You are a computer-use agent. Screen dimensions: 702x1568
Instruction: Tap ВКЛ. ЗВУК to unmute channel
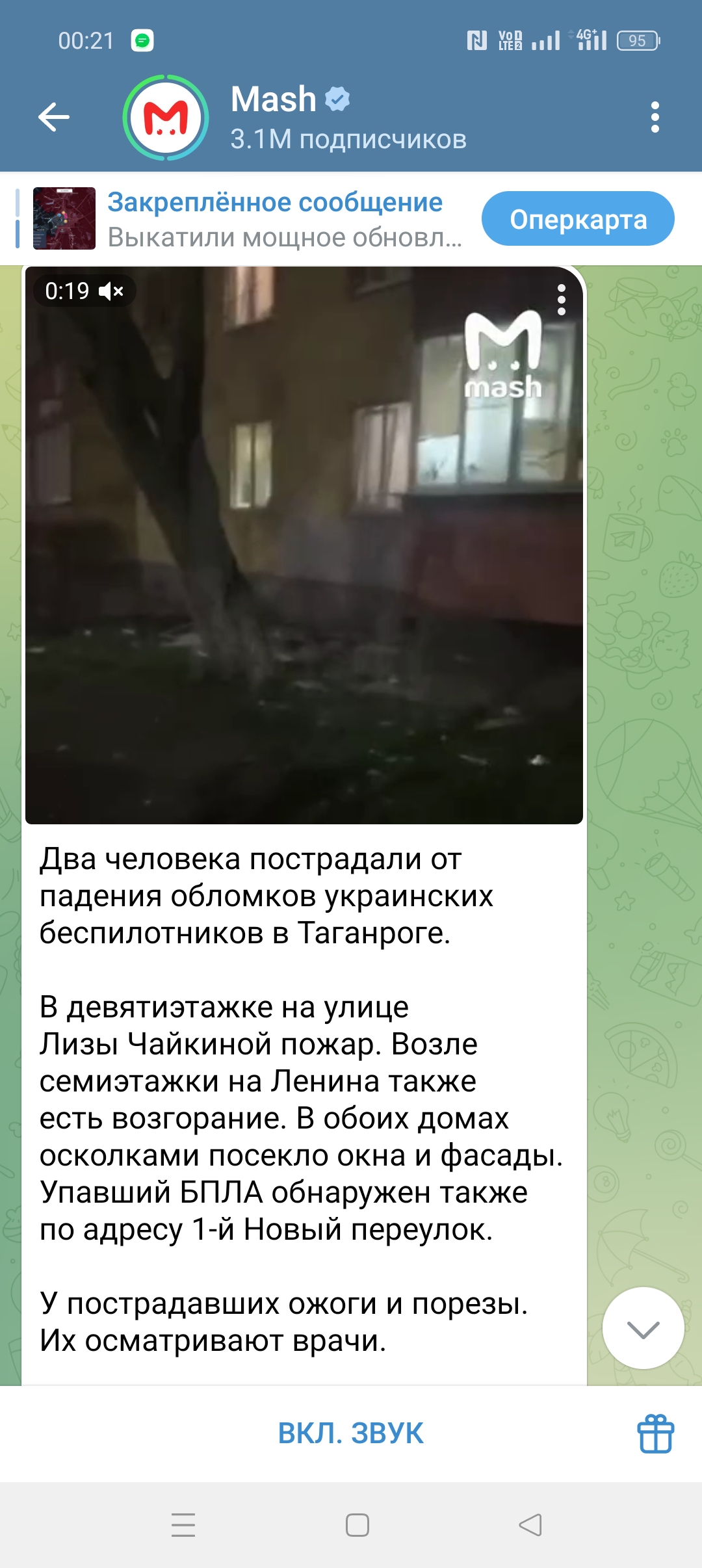tap(351, 1433)
